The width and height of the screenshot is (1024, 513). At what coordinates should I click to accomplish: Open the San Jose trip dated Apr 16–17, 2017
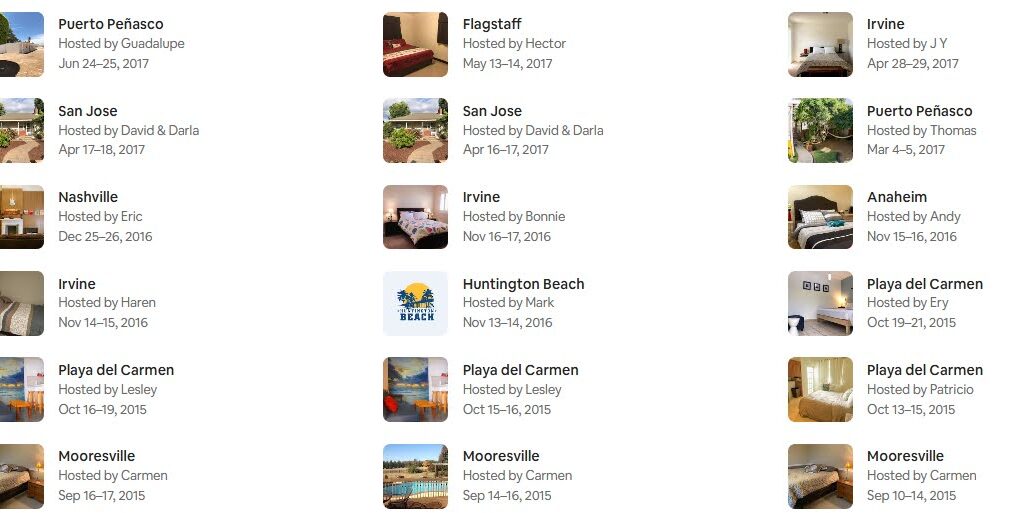tap(492, 111)
